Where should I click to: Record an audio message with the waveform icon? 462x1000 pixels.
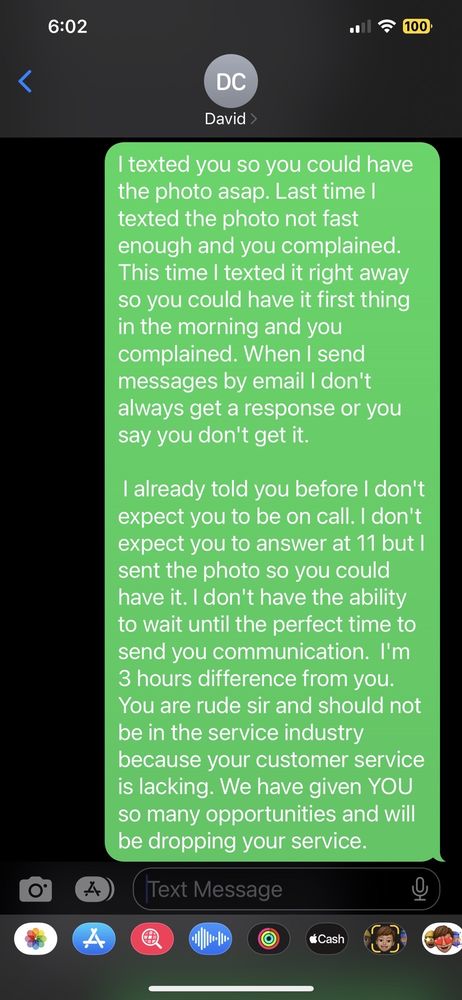(210, 939)
